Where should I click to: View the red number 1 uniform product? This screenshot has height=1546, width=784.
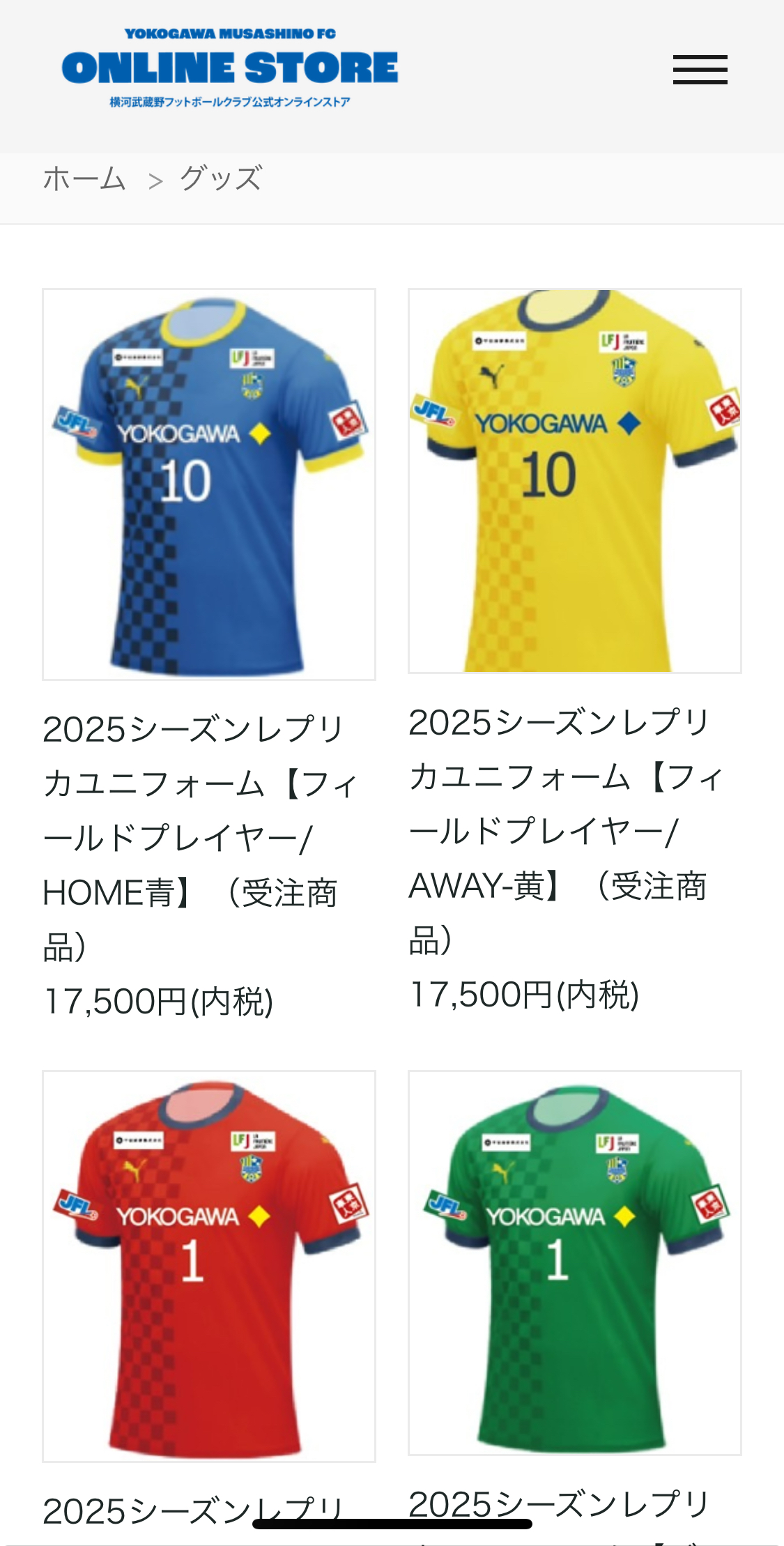click(209, 1265)
